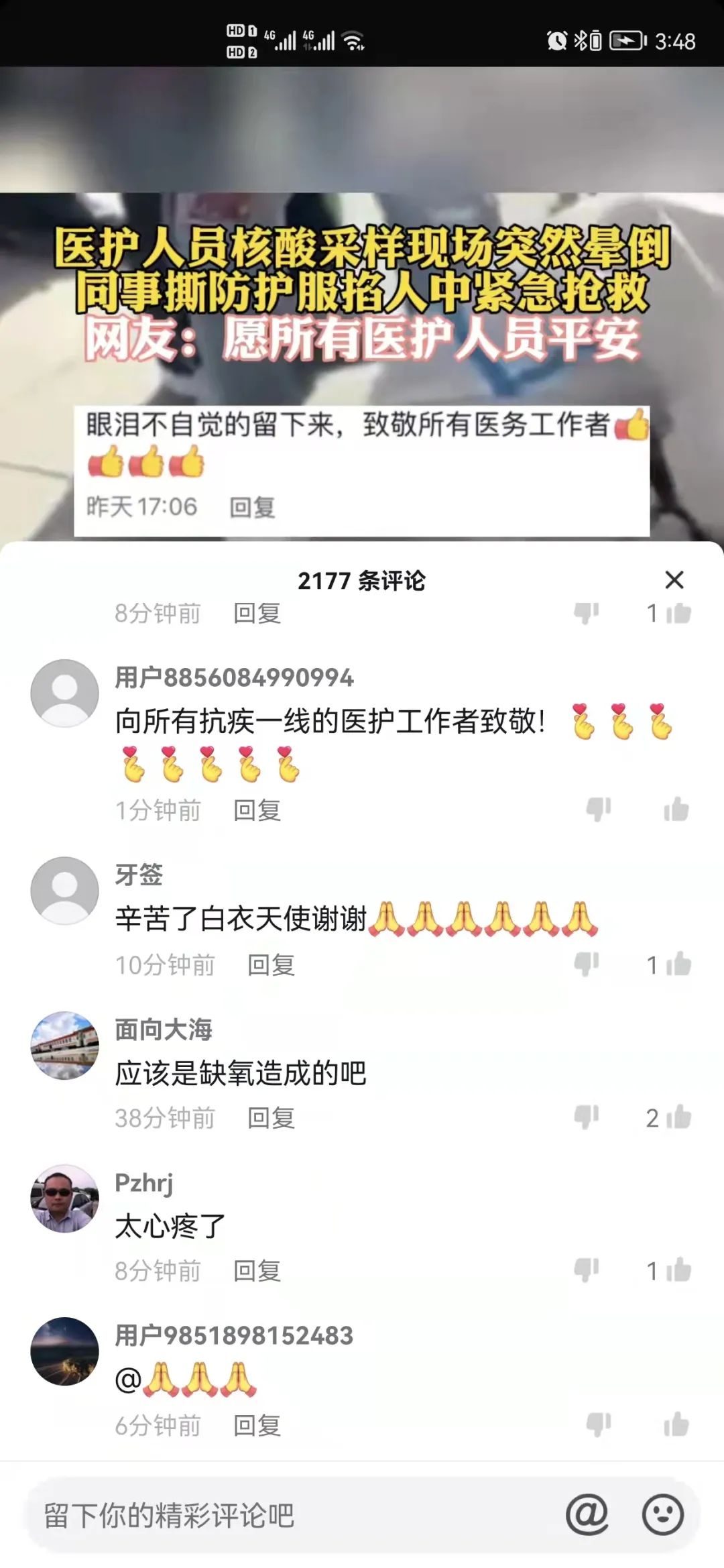Dislike 用户9851898152483's comment

pyautogui.click(x=599, y=1424)
